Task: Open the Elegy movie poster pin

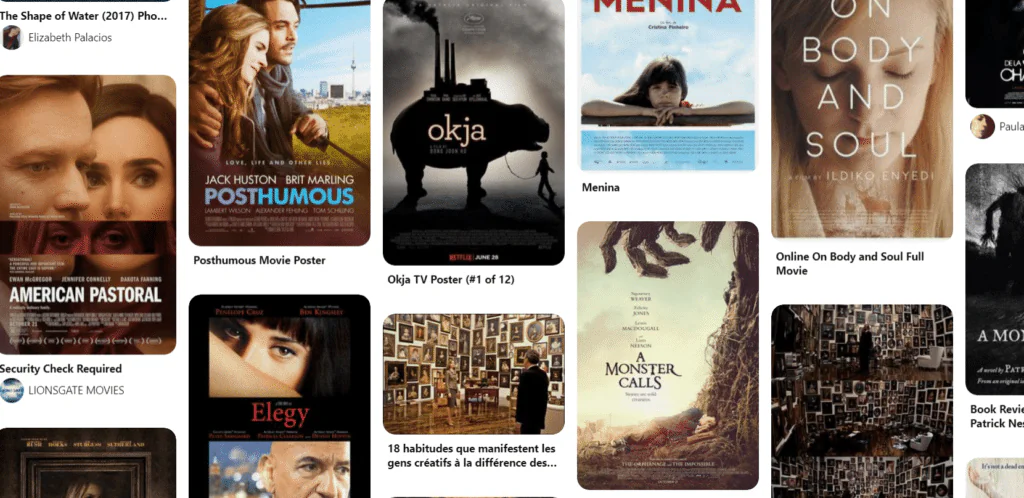Action: [279, 395]
